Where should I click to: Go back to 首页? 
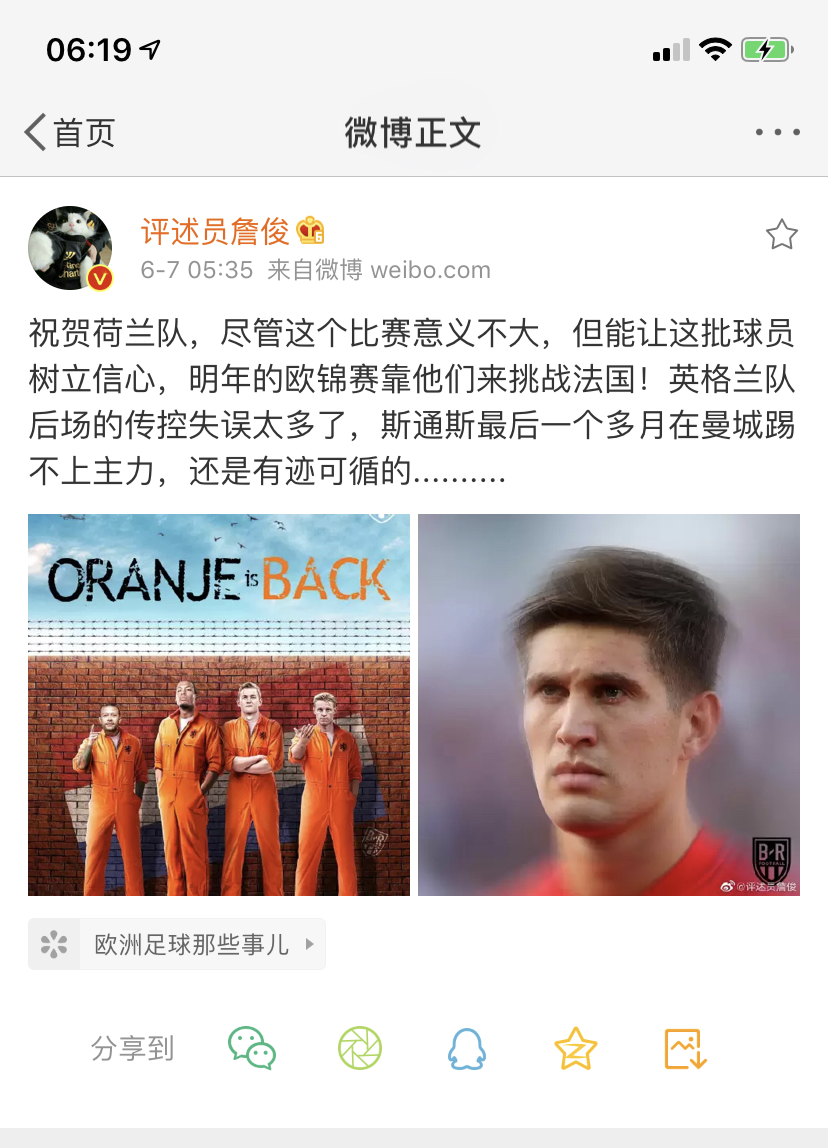pyautogui.click(x=70, y=133)
